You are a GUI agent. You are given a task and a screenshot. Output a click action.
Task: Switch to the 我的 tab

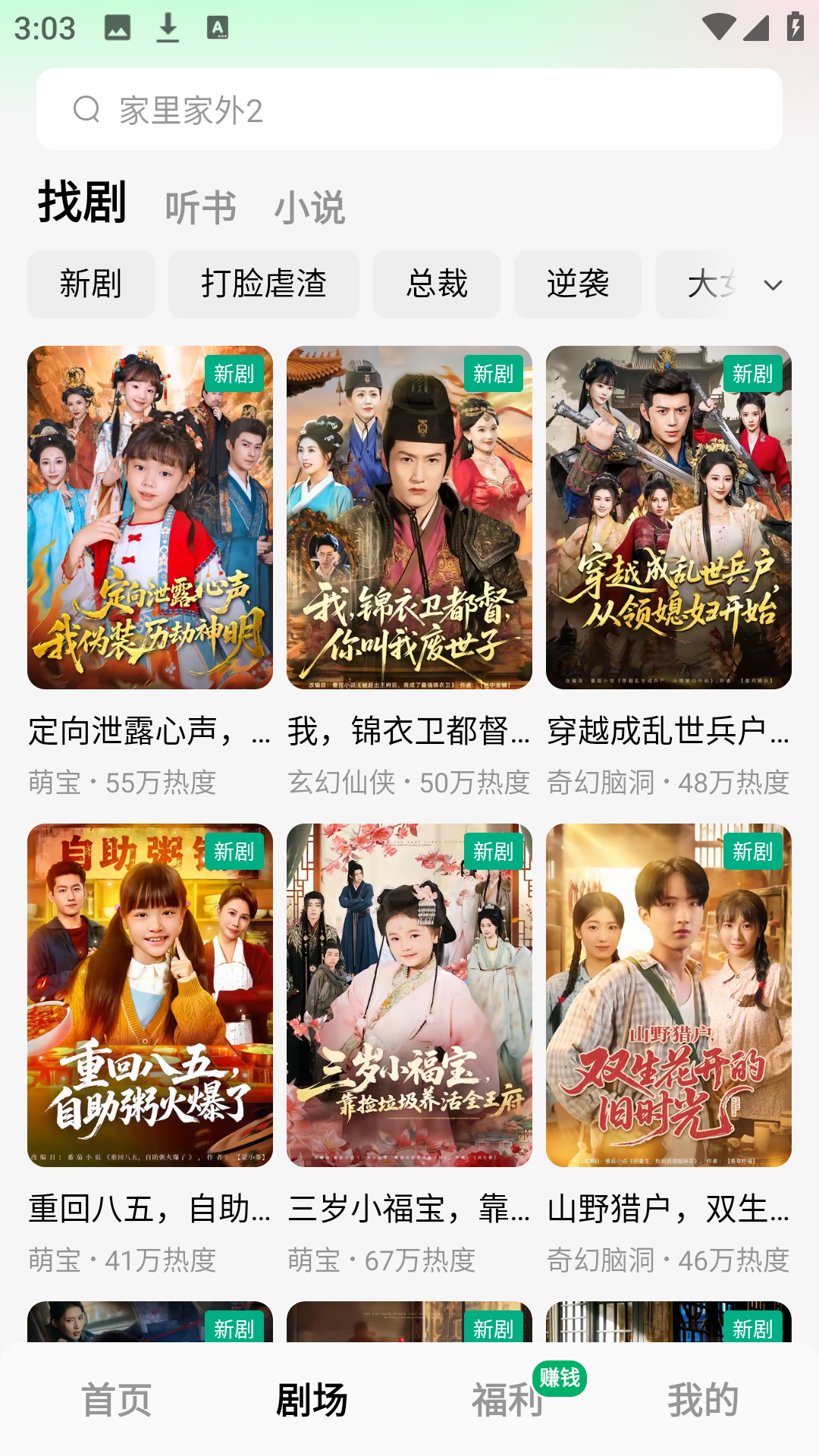tap(703, 1399)
